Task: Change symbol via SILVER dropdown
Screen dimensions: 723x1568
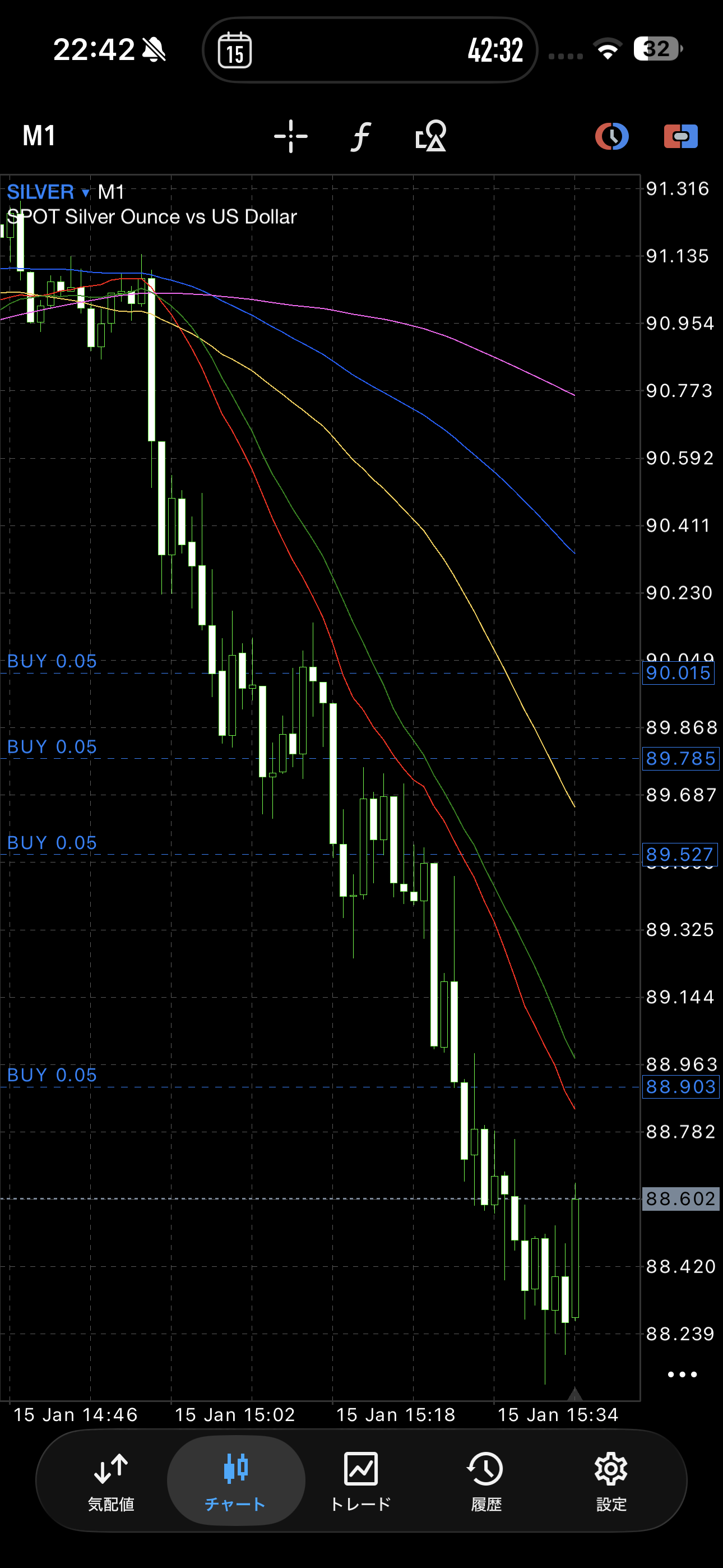Action: 49,192
